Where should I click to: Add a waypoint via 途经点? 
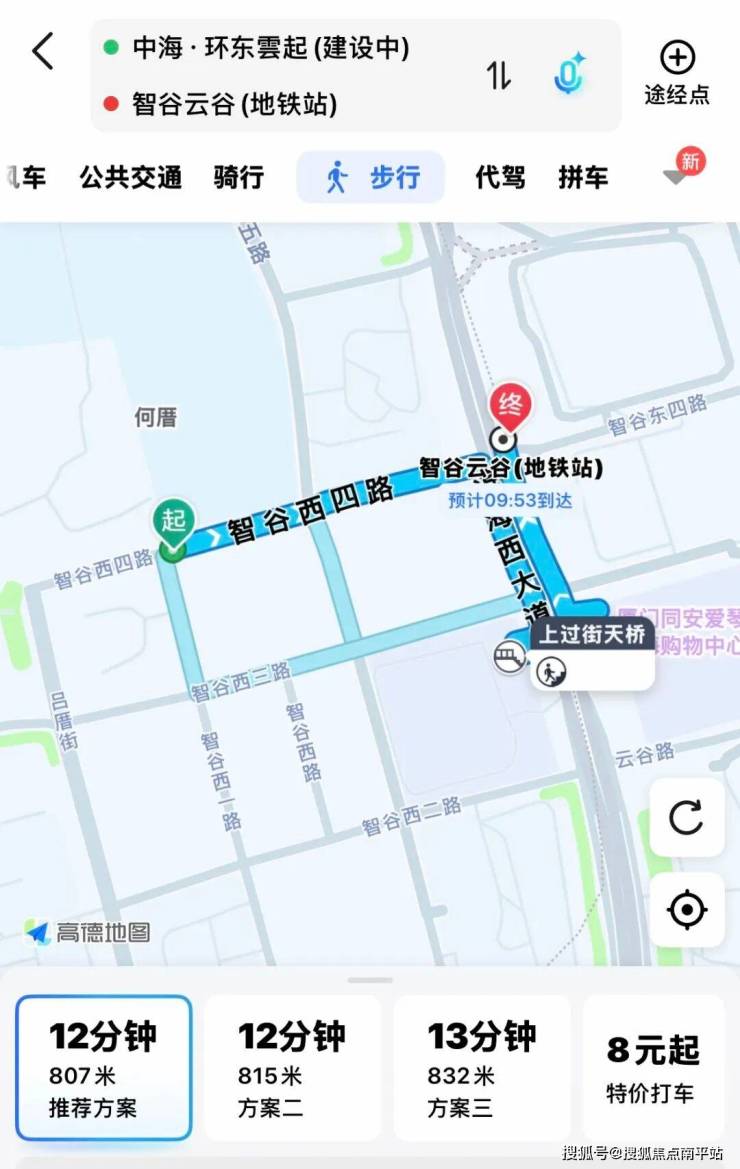click(x=677, y=72)
